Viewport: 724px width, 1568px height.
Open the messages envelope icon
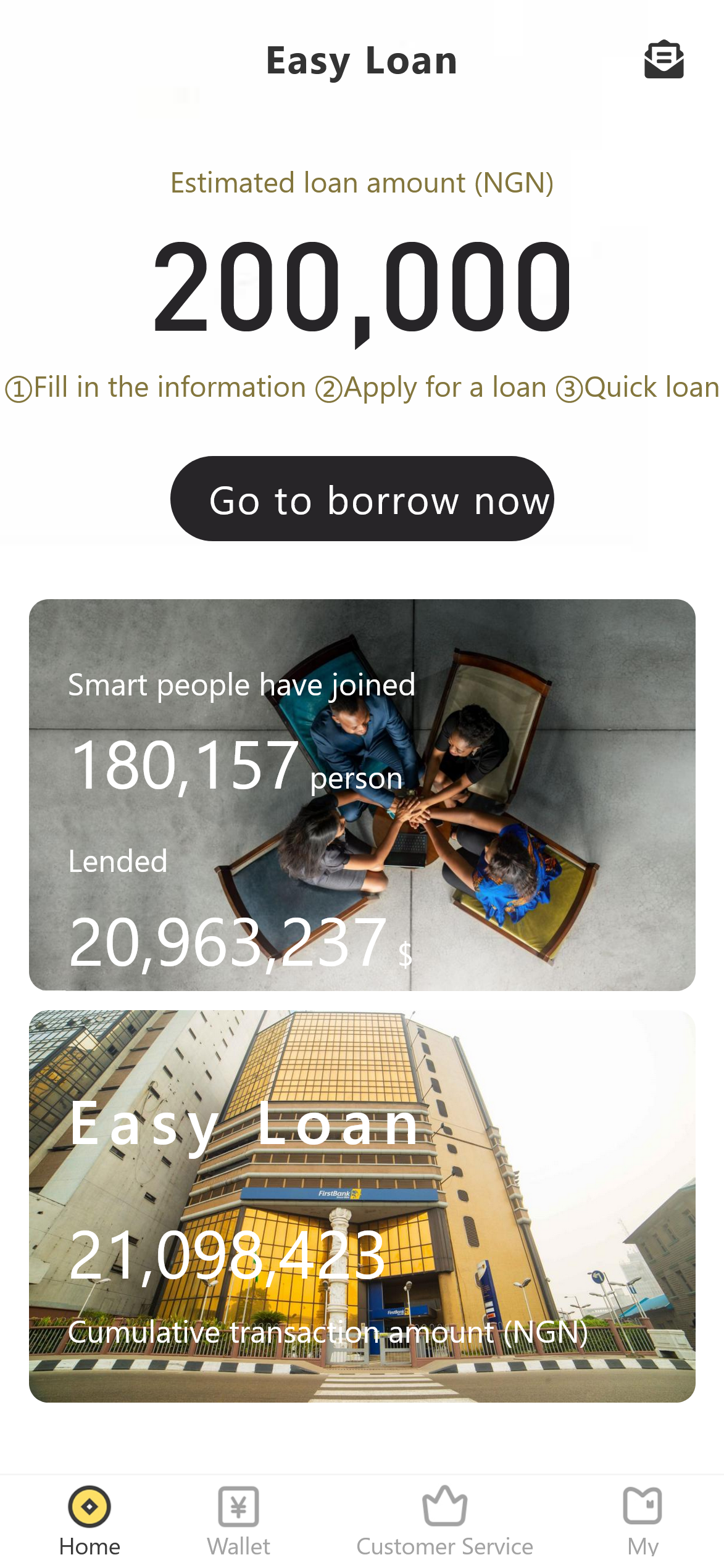click(664, 60)
